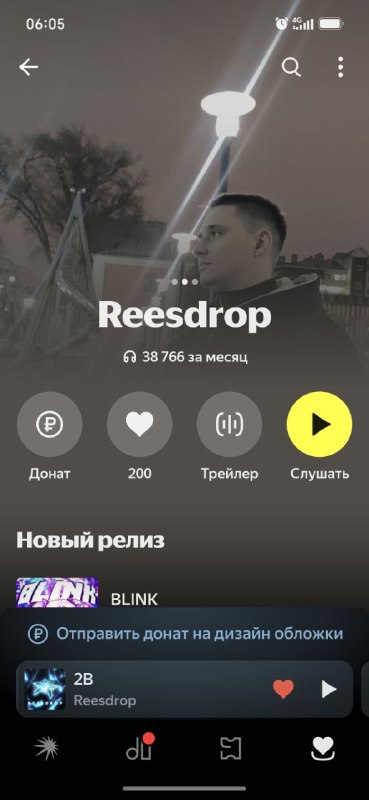Open the heart collection tab
This screenshot has height=800, width=369.
pos(323,748)
